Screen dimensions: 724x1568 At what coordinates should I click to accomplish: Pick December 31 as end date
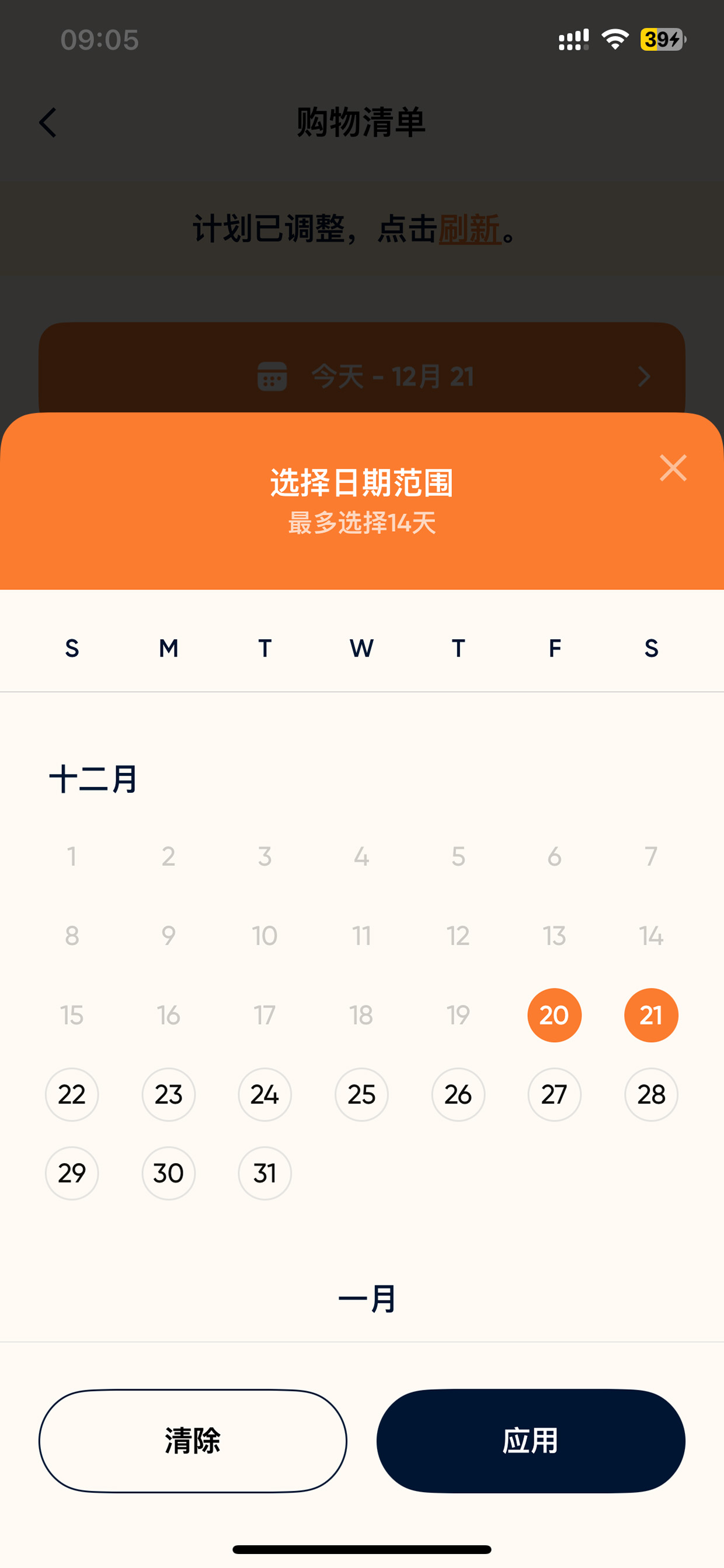264,1174
